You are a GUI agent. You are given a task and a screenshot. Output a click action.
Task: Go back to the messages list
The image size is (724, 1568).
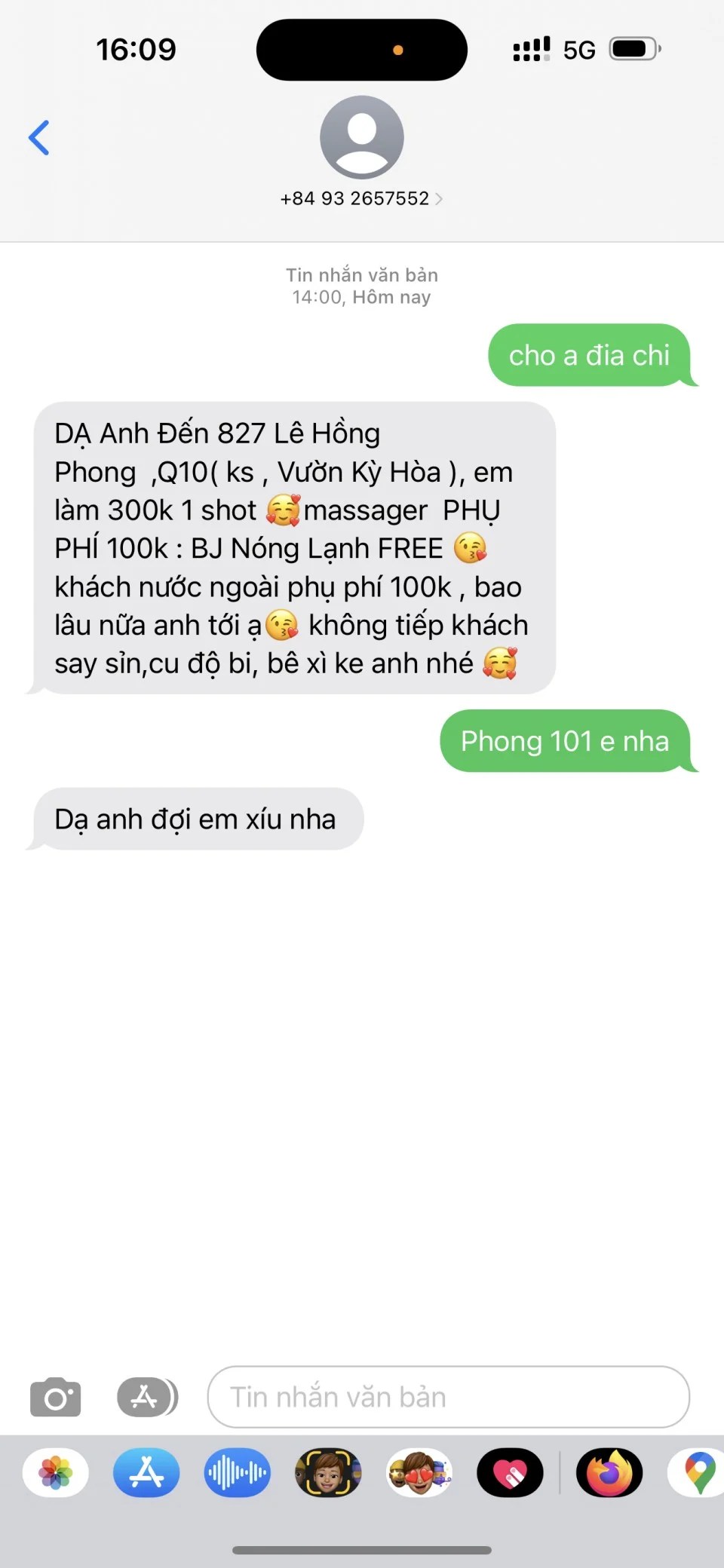(x=39, y=138)
